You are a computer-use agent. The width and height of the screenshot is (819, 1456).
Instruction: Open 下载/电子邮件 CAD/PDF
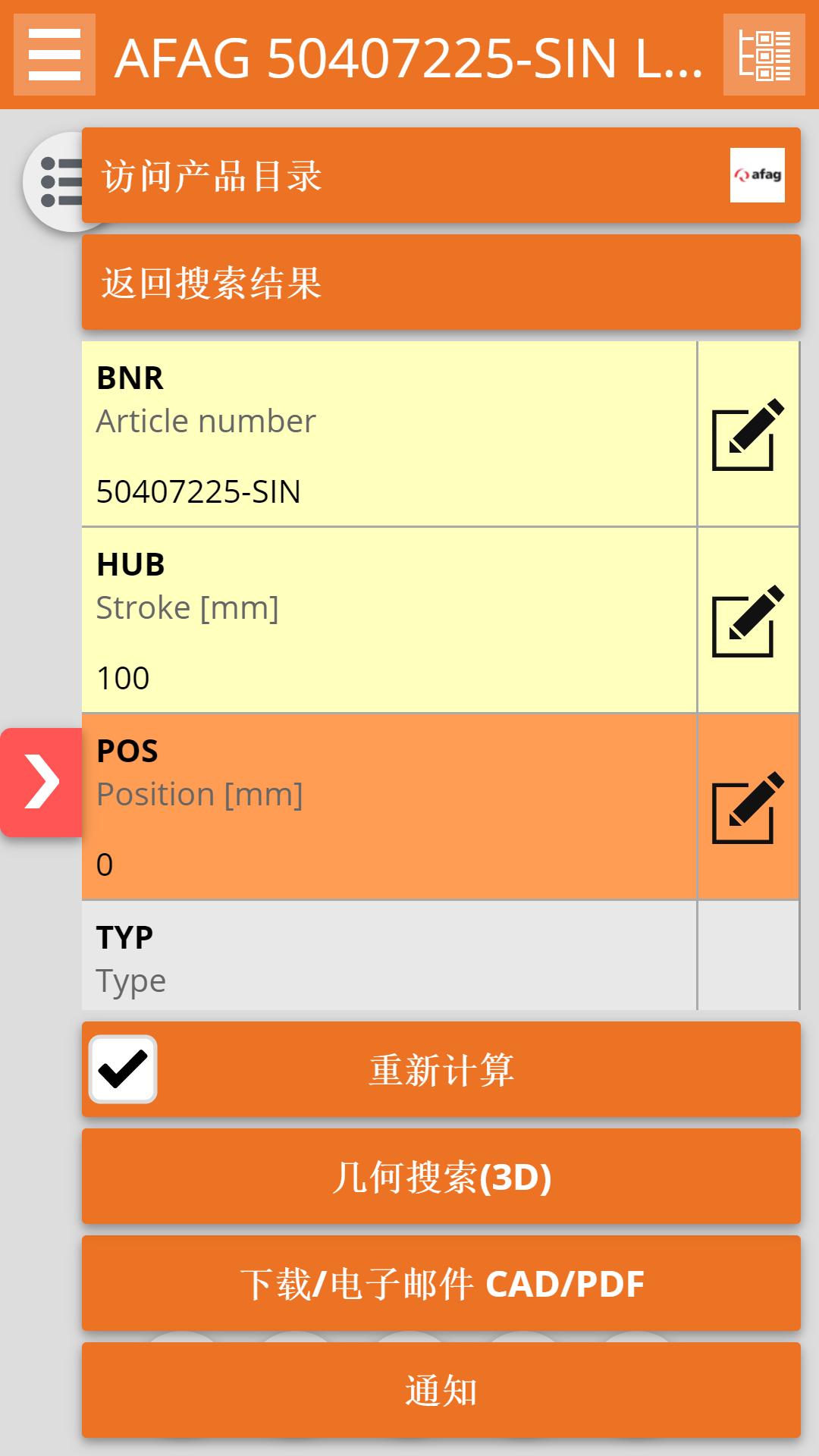[441, 1283]
